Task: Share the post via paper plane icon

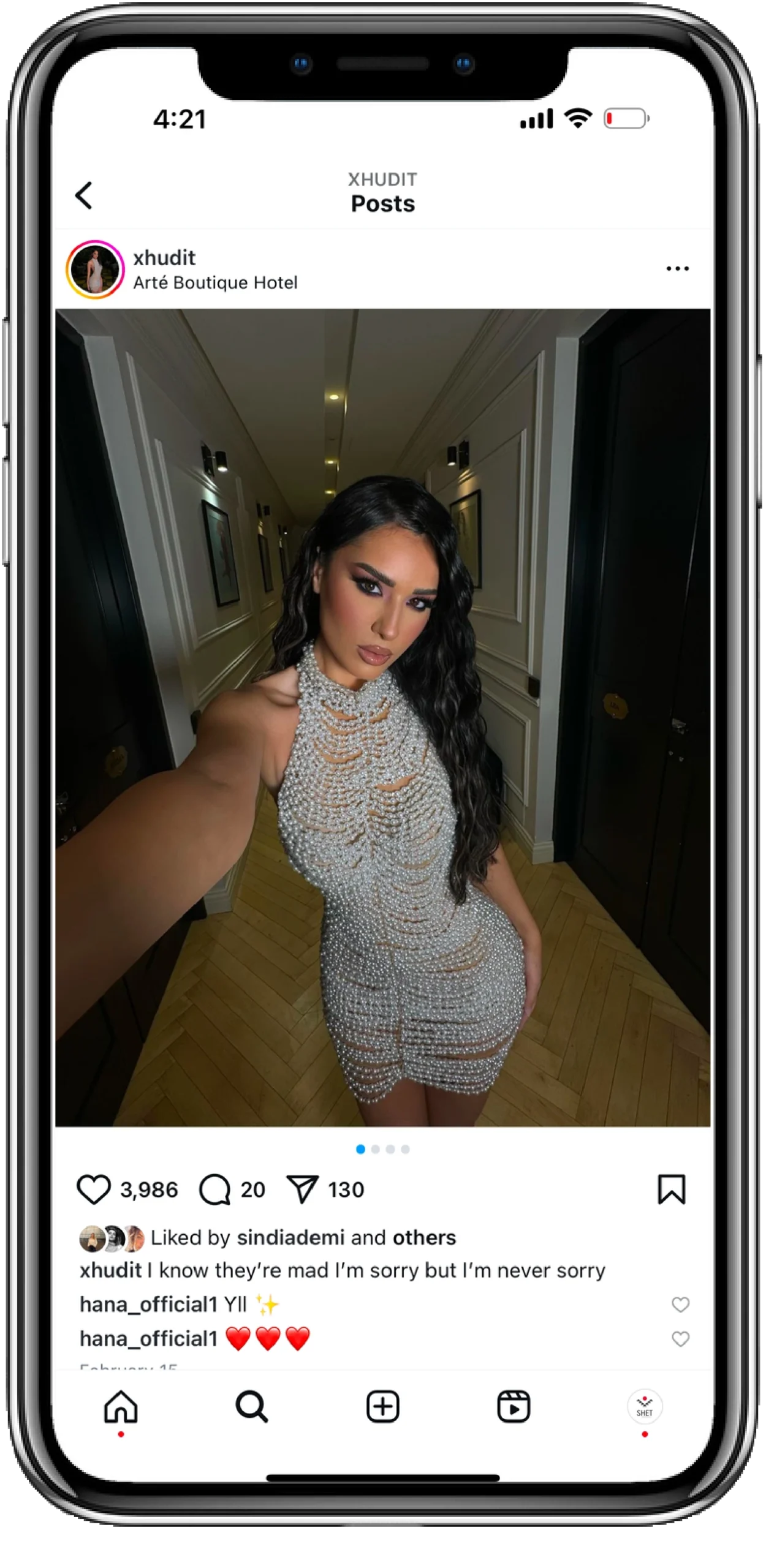Action: pos(302,1189)
